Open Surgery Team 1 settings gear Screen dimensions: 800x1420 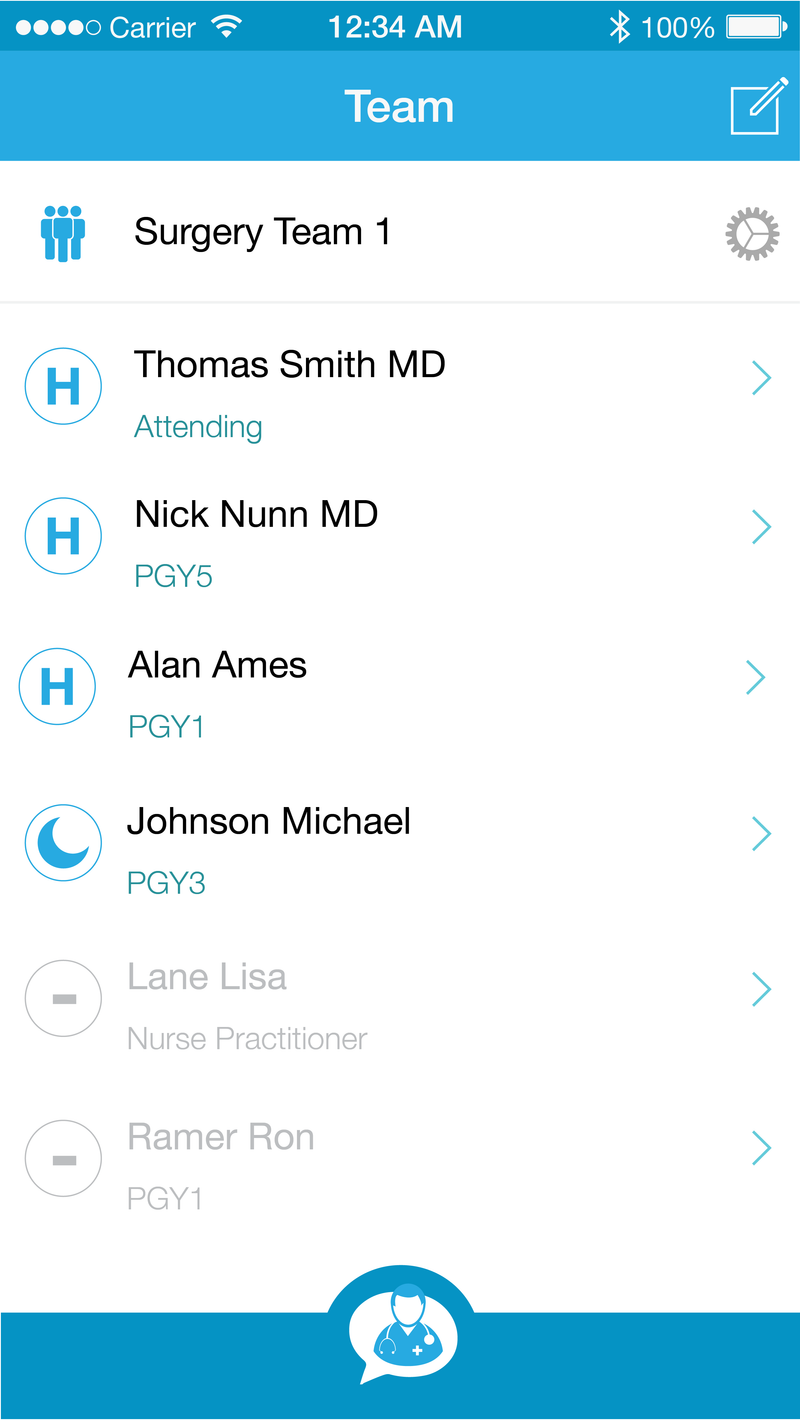click(x=751, y=234)
